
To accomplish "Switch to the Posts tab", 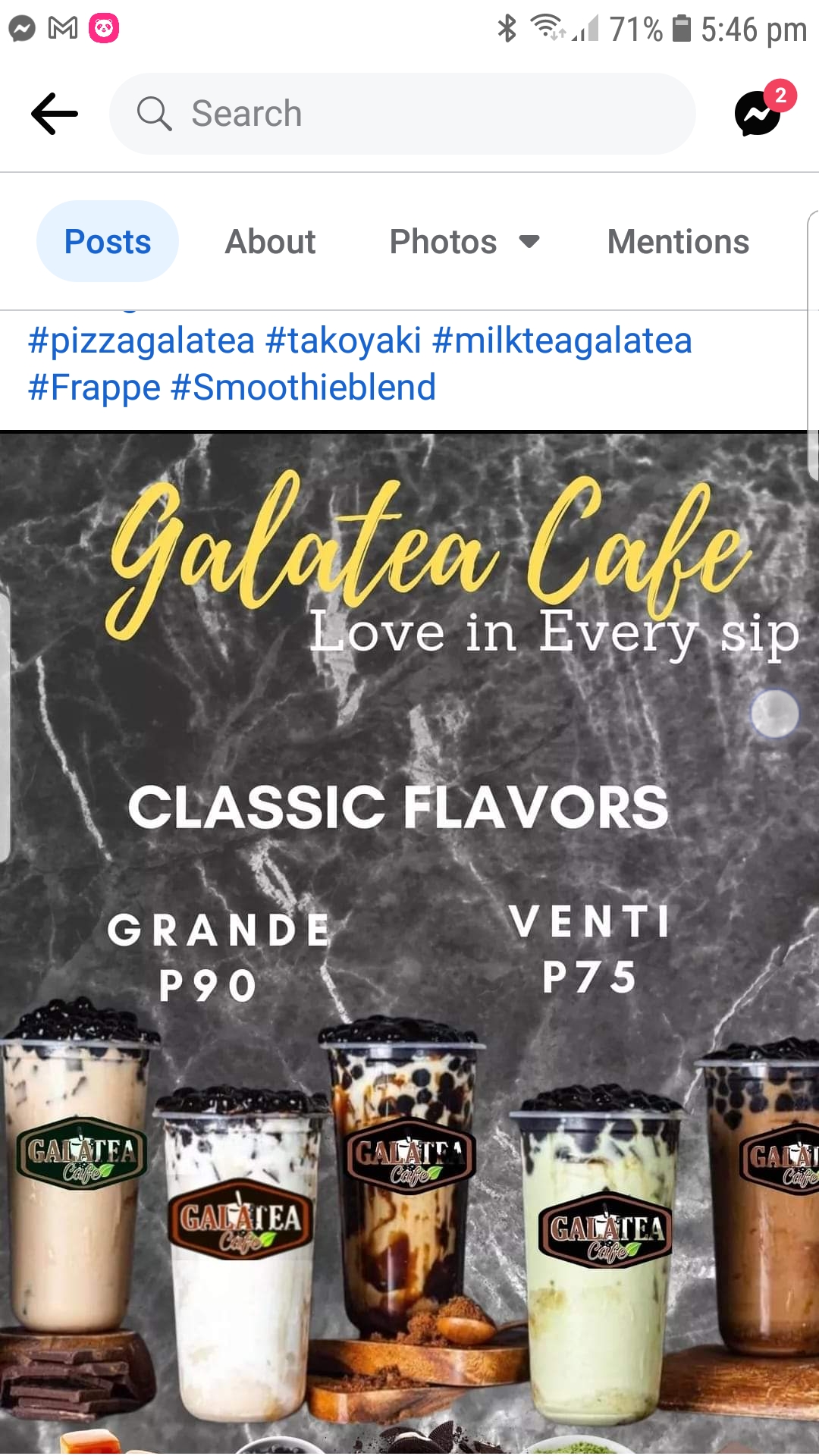I will click(108, 242).
